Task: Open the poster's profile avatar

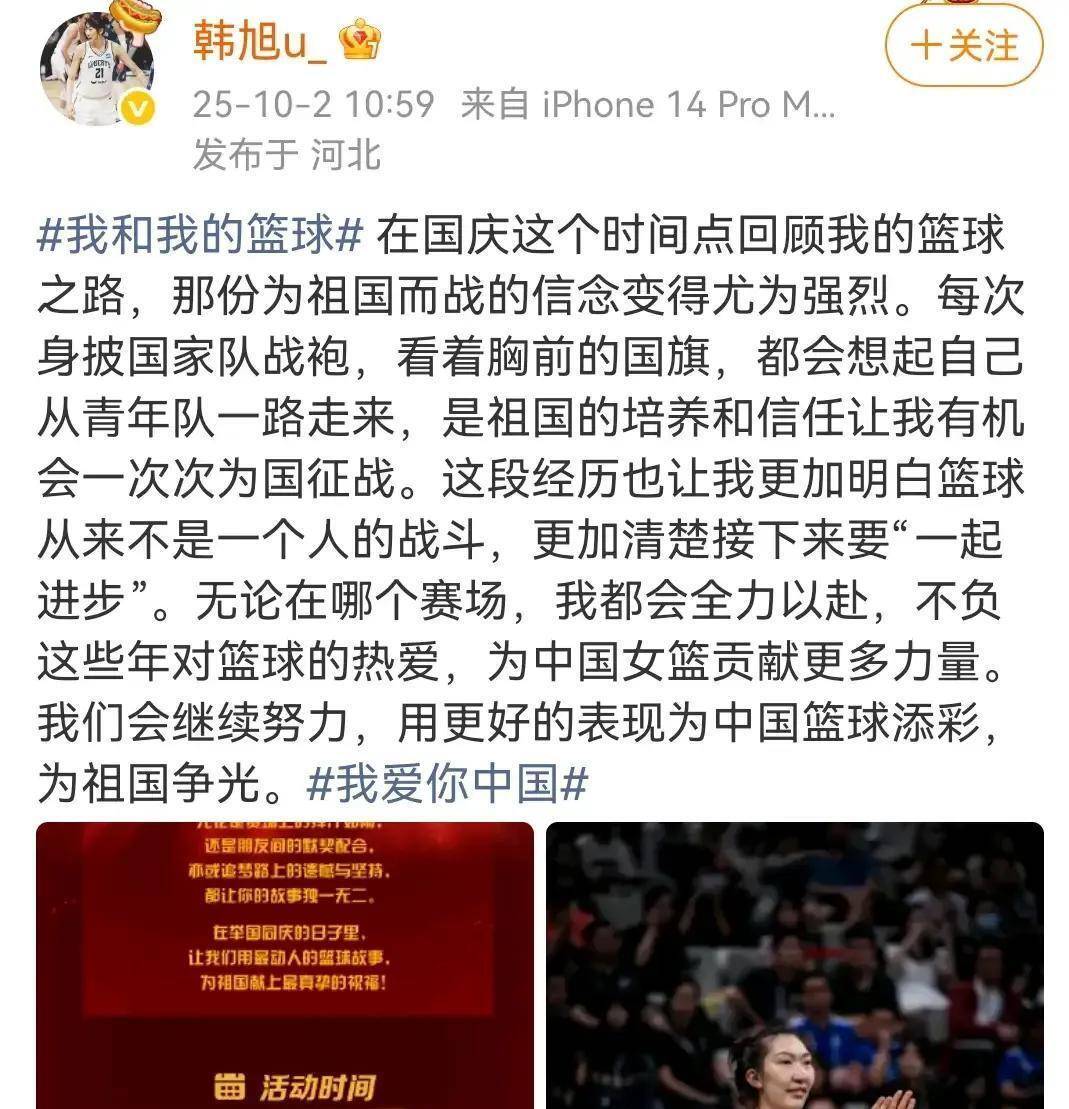Action: [97, 68]
